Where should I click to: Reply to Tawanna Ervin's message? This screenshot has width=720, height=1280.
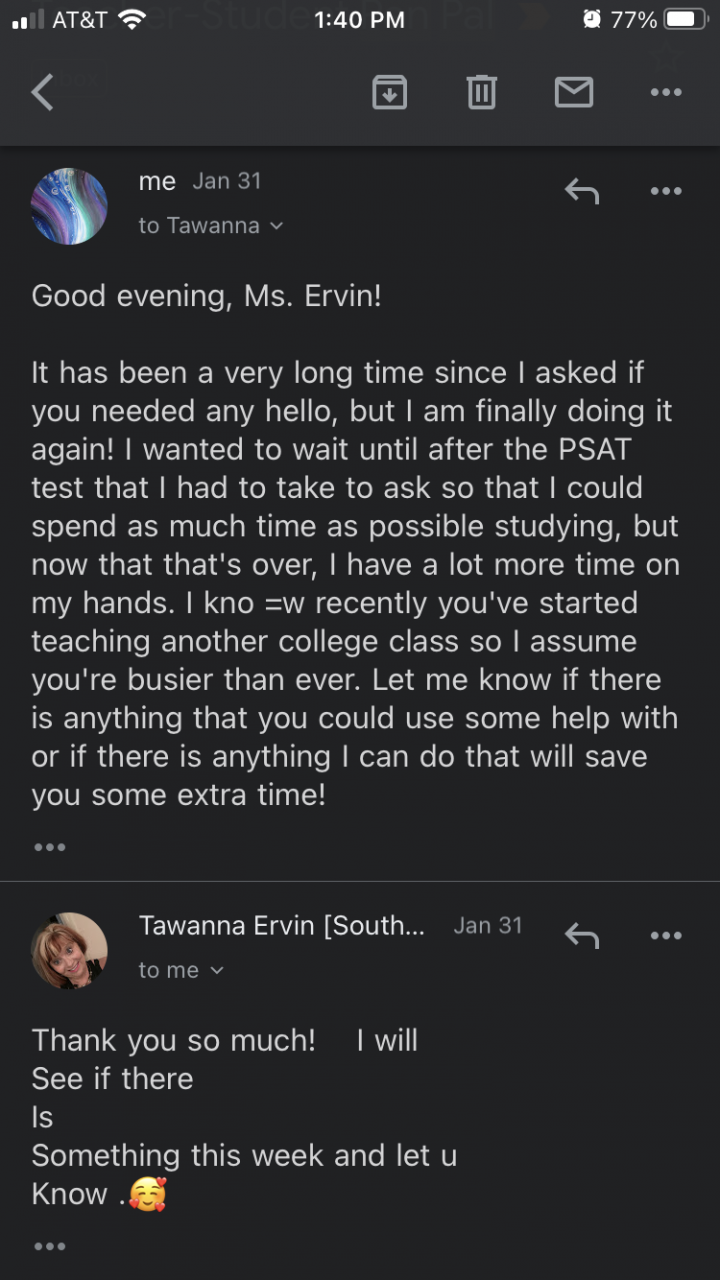coord(581,936)
